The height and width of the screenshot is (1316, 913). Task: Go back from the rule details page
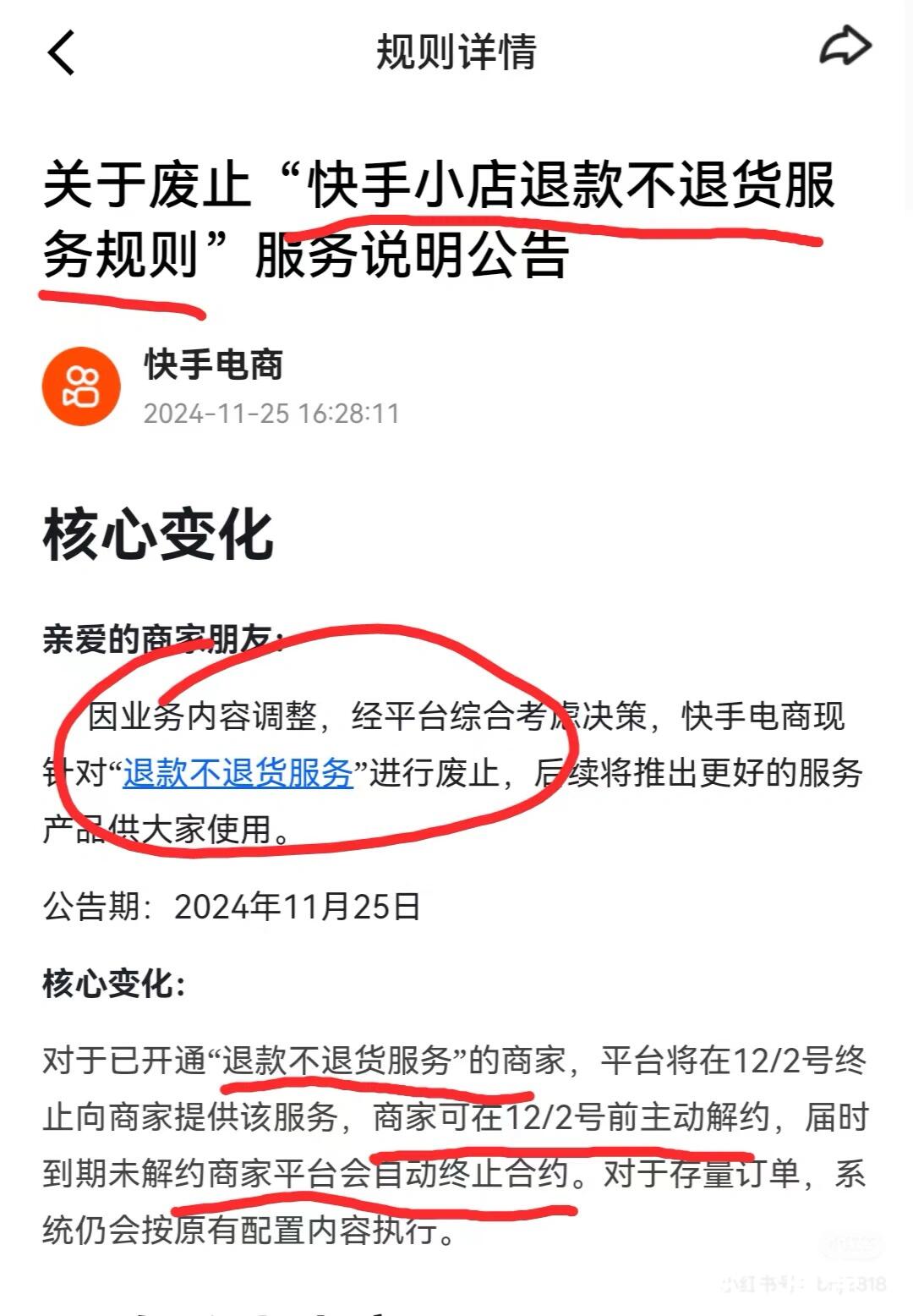click(61, 52)
